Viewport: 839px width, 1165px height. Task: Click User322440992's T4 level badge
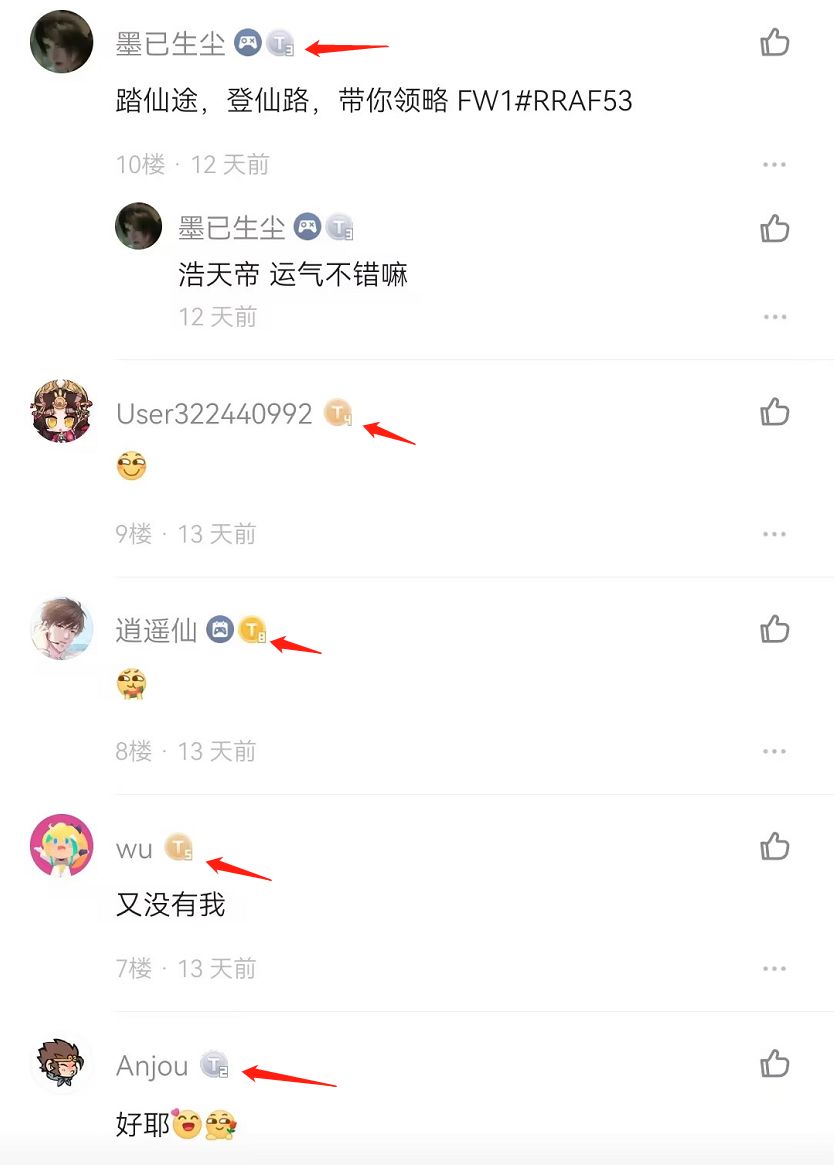pyautogui.click(x=338, y=413)
